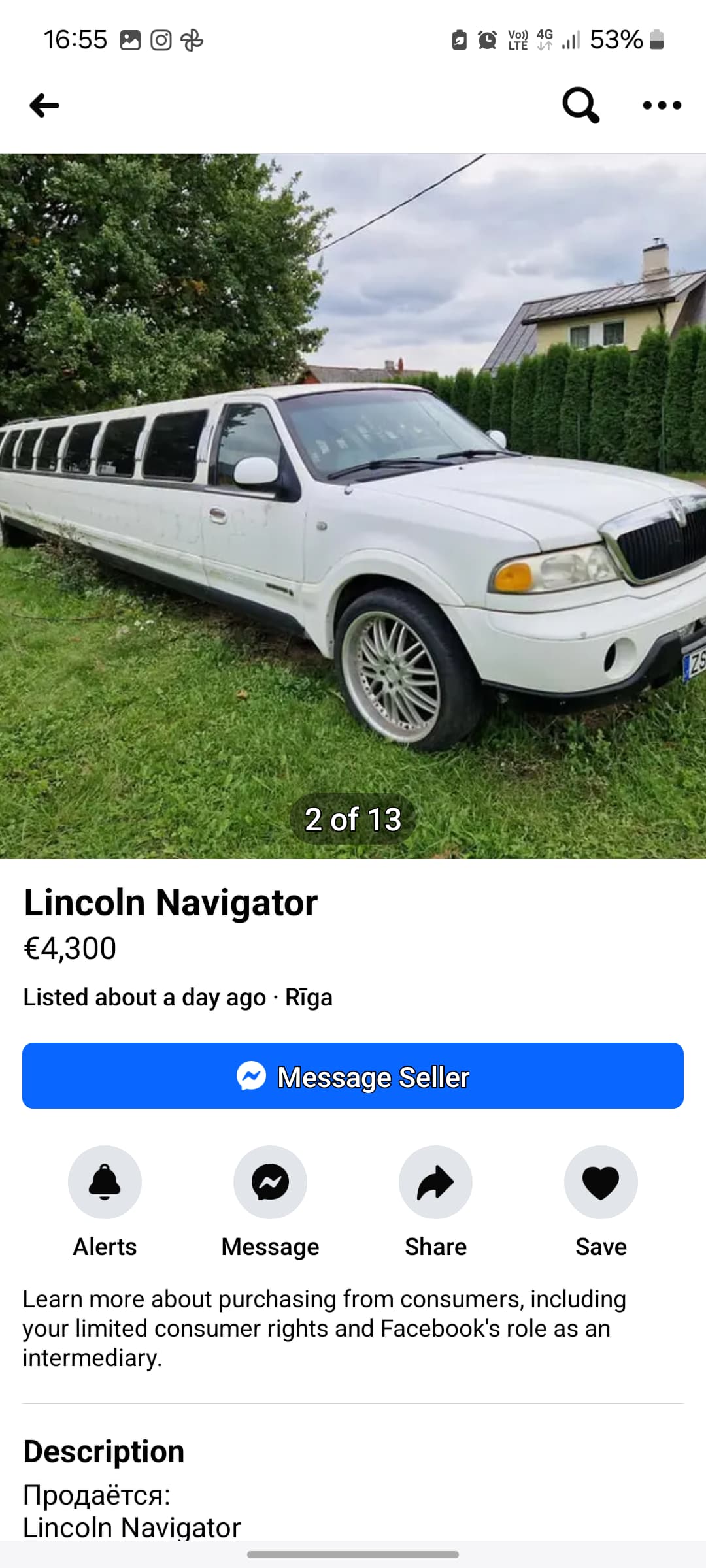Viewport: 706px width, 1568px height.
Task: Share this Lincoln Navigator listing
Action: (x=435, y=1182)
